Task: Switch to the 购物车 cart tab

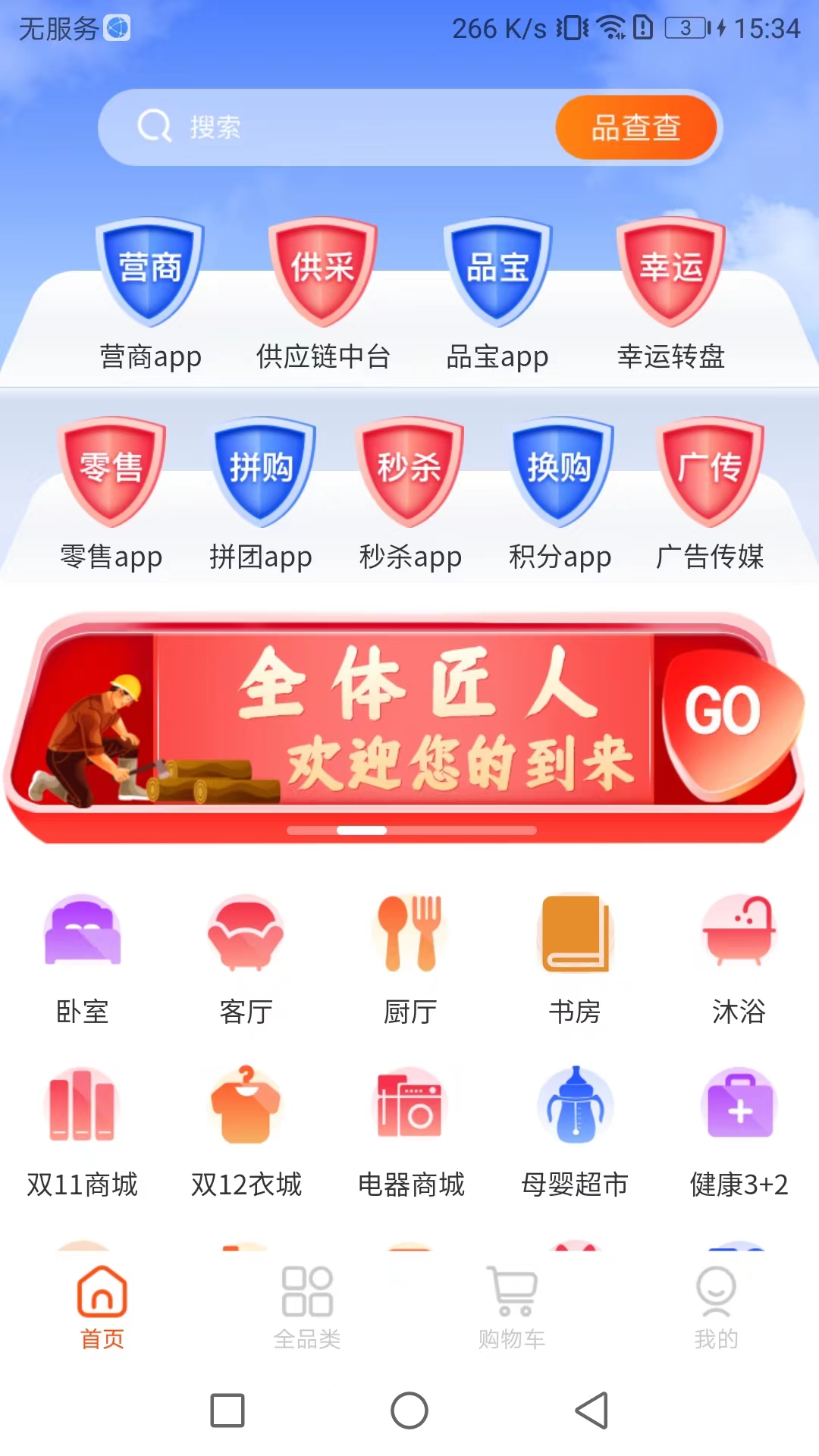Action: pos(512,1307)
